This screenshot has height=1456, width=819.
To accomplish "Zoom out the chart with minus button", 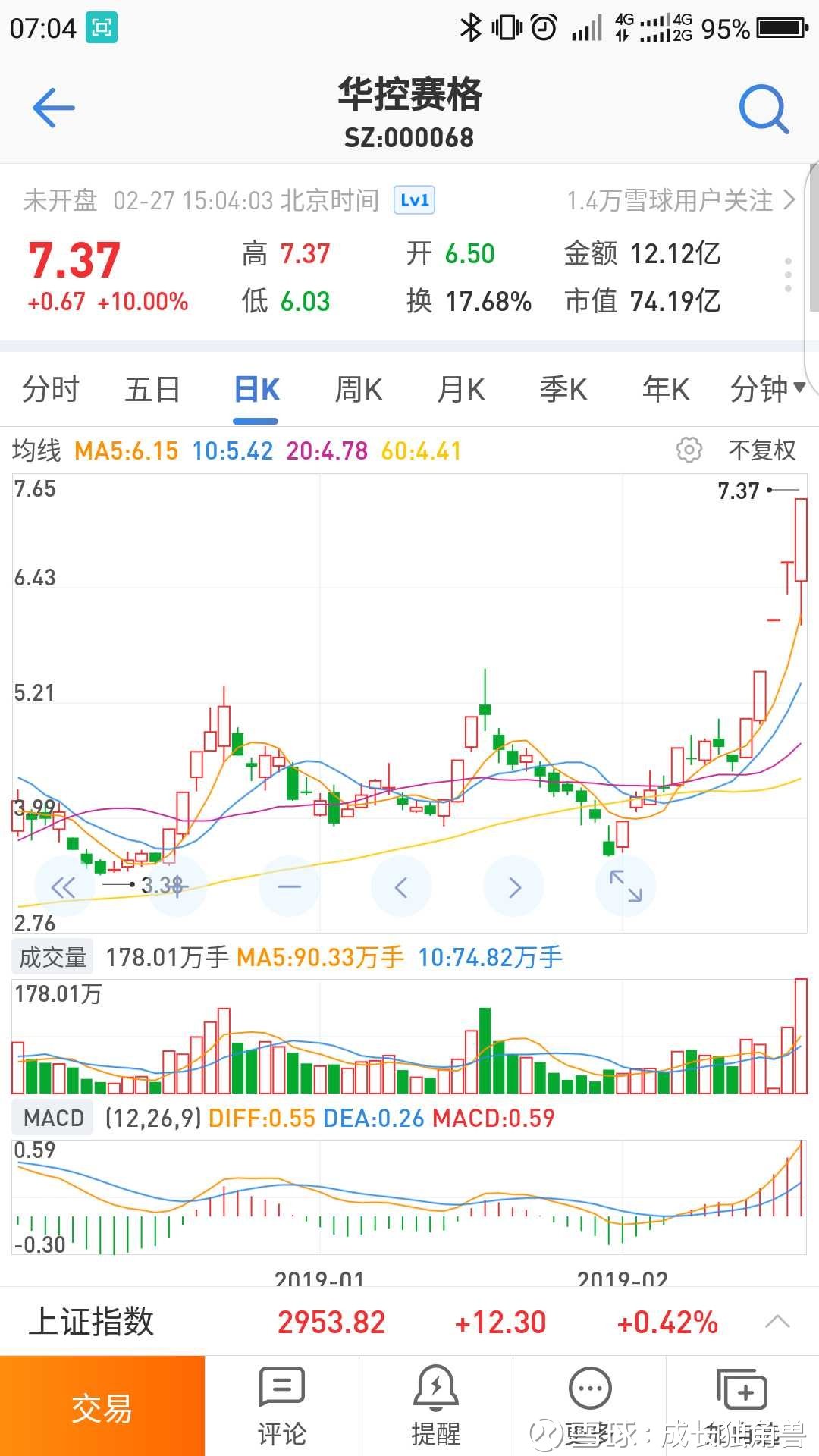I will [x=289, y=886].
